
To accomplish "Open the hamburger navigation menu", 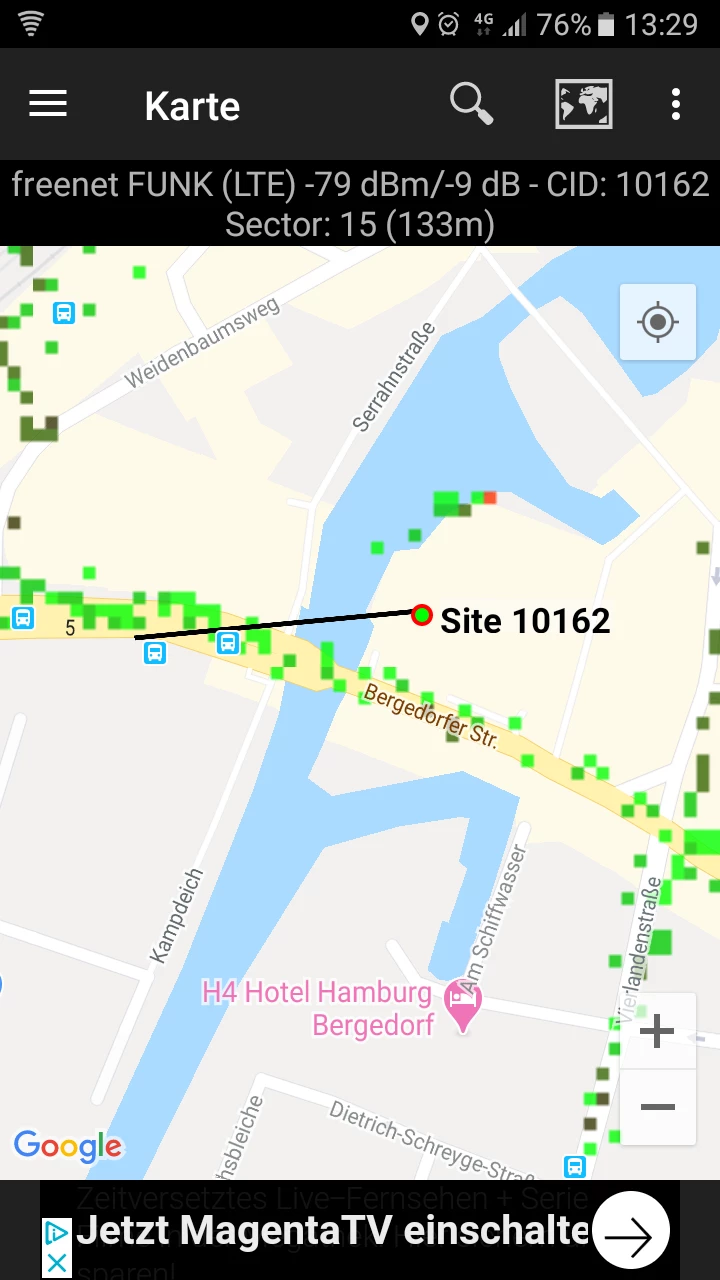I will click(48, 104).
